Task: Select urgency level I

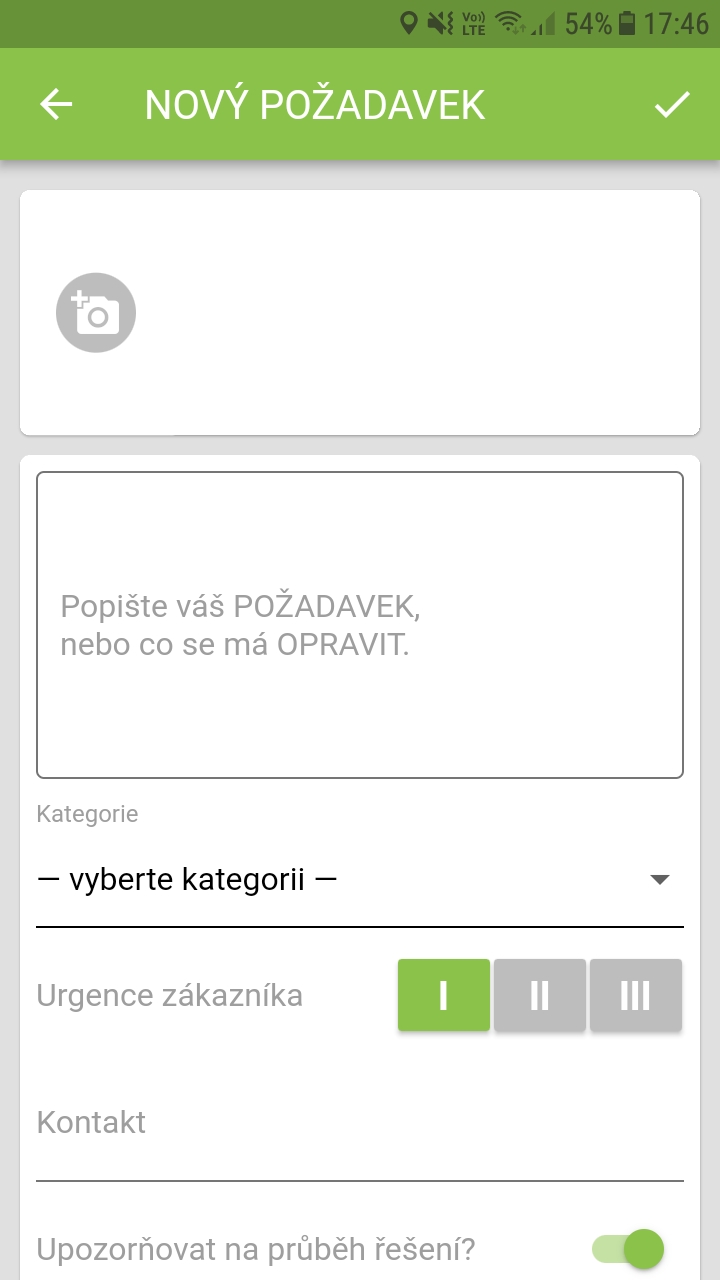Action: pos(443,994)
